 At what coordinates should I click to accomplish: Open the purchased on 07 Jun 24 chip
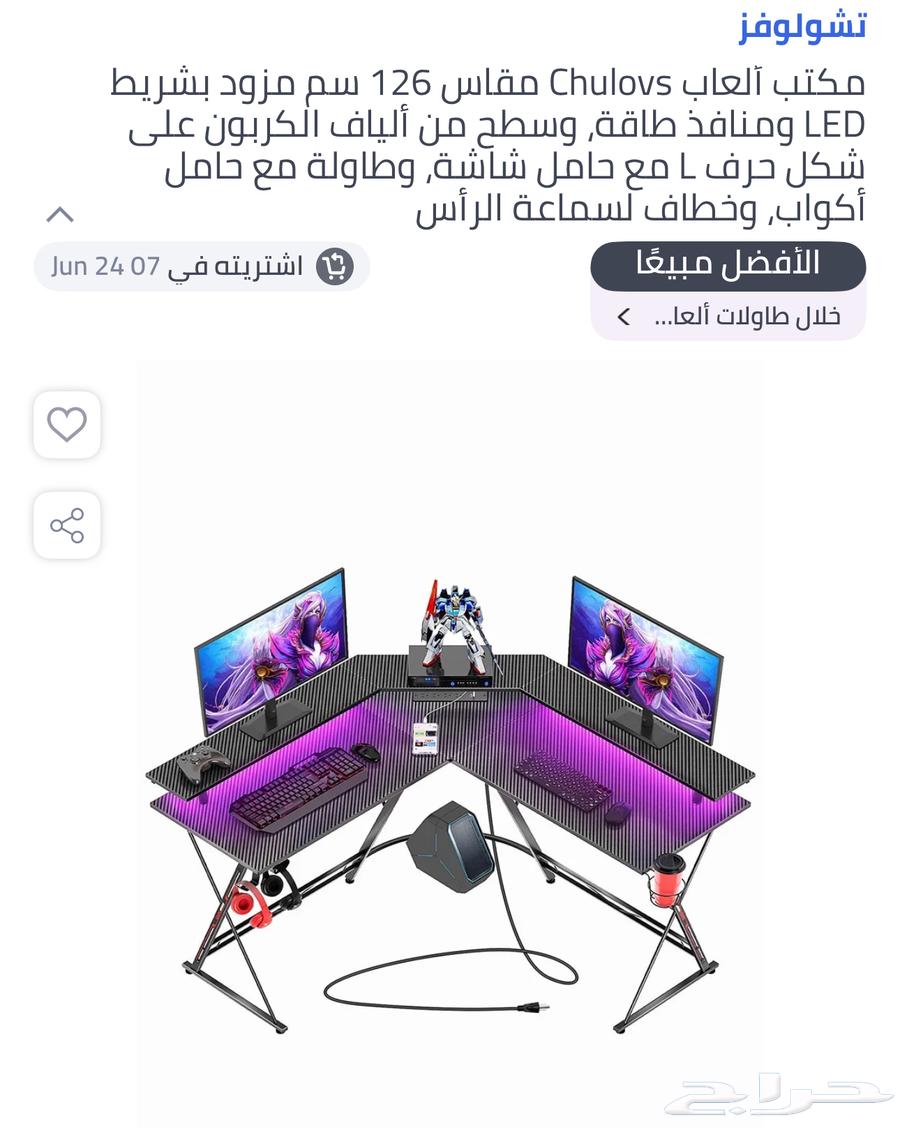(x=201, y=266)
